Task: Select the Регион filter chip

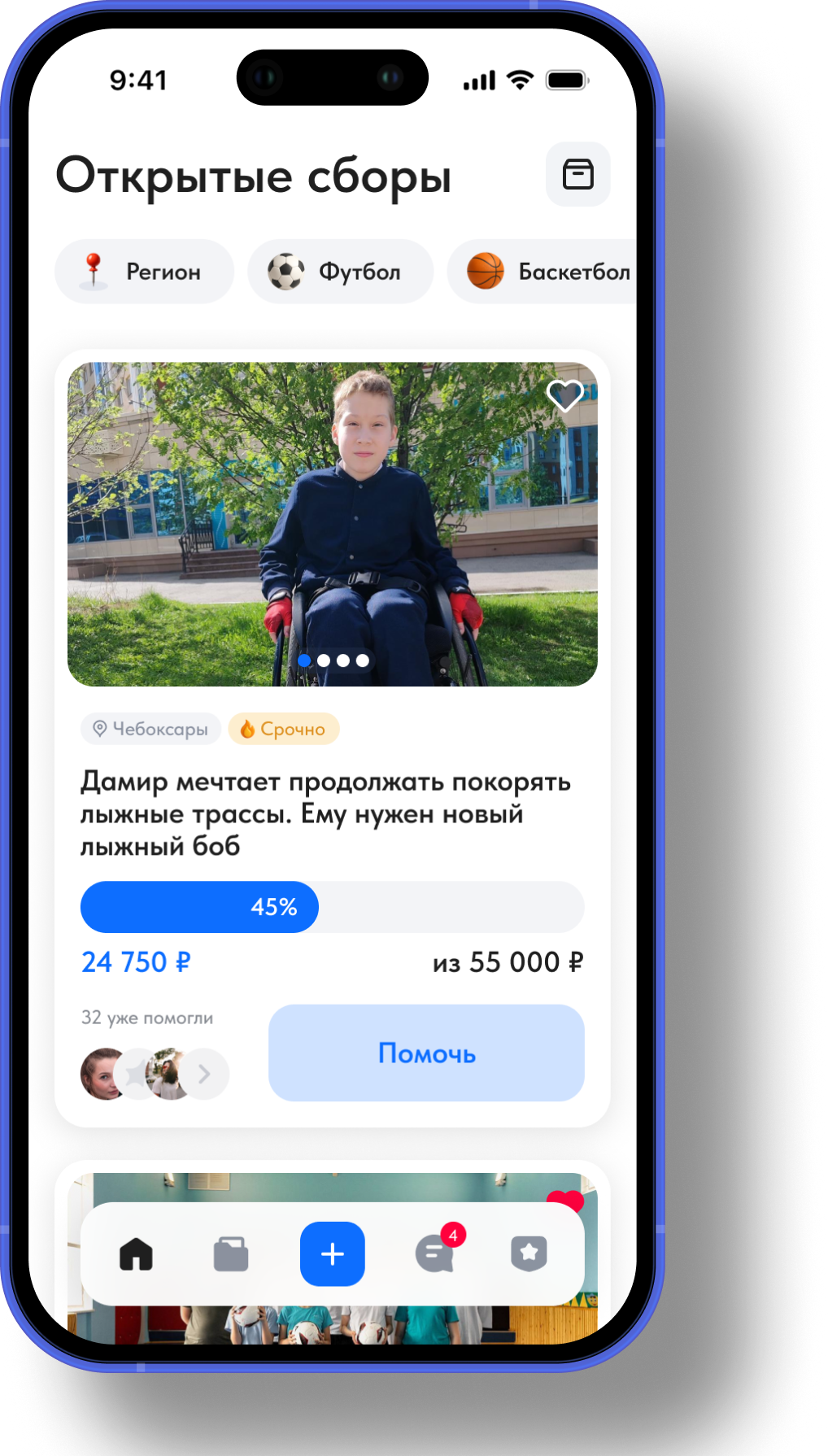Action: (144, 272)
